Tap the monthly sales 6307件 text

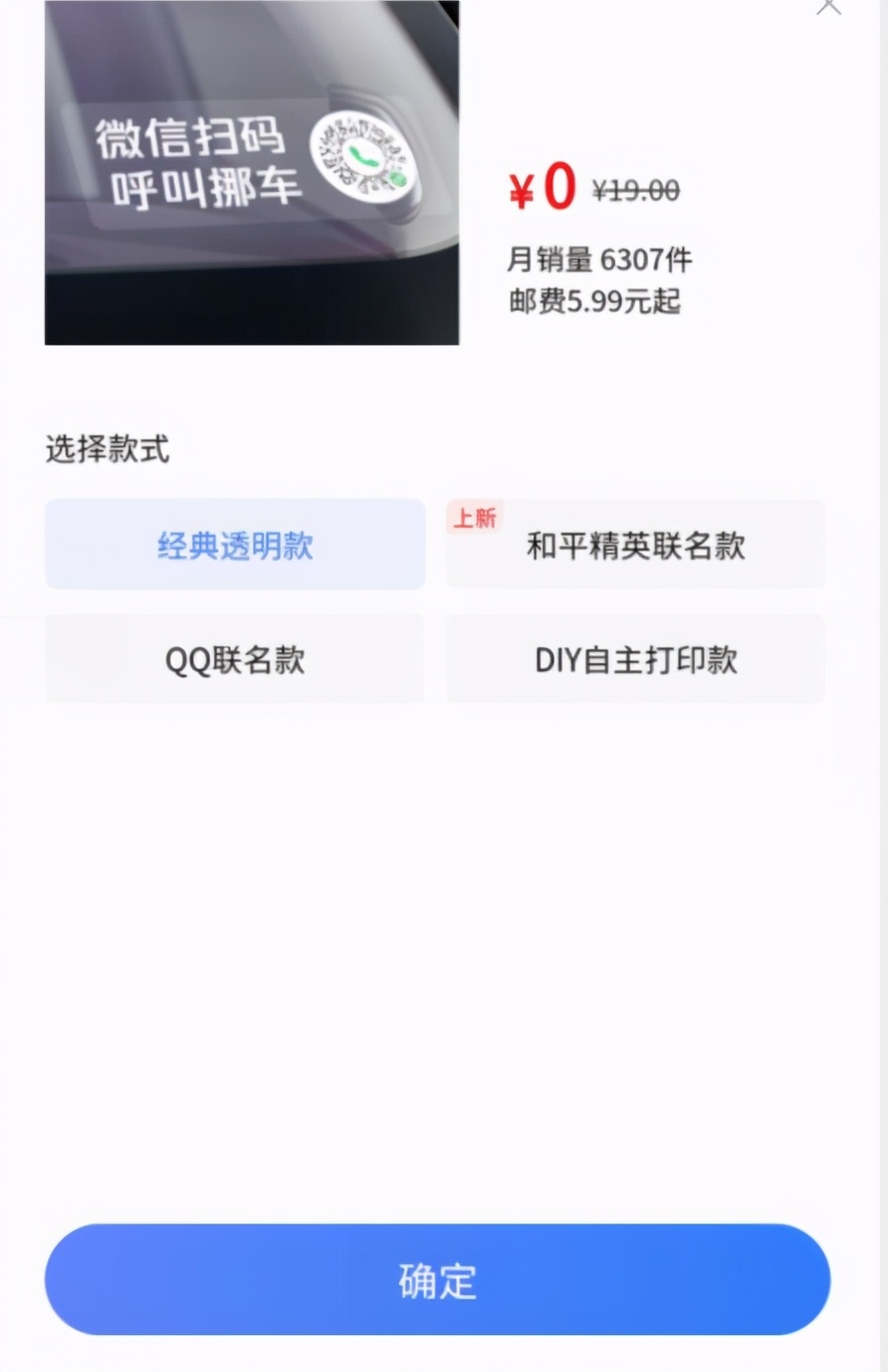coord(598,260)
